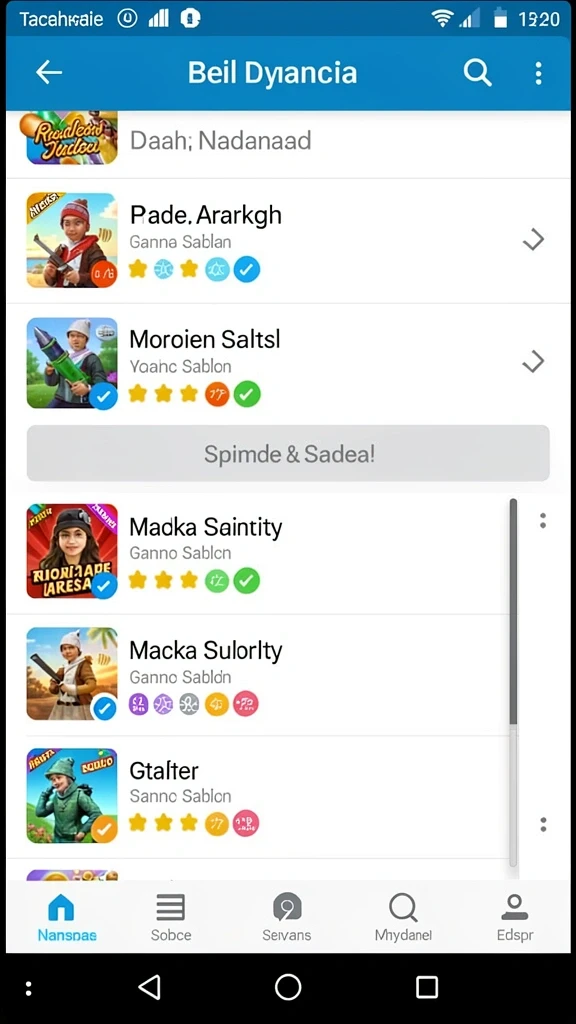Switch to the Sobce tab

pyautogui.click(x=171, y=917)
